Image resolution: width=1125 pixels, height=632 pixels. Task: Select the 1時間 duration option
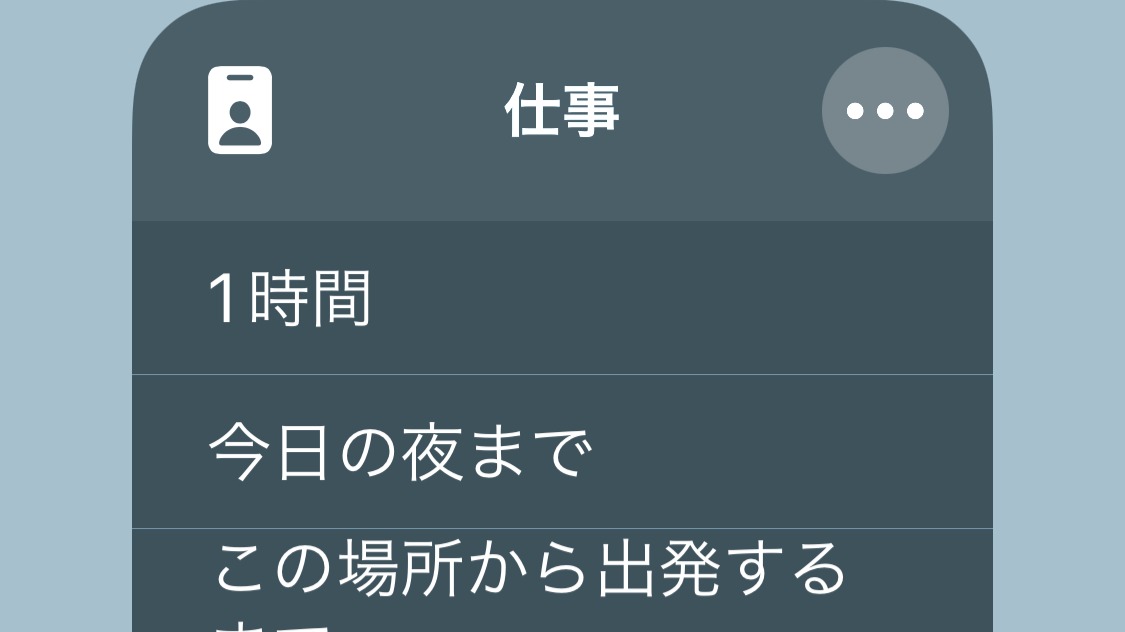pyautogui.click(x=561, y=298)
